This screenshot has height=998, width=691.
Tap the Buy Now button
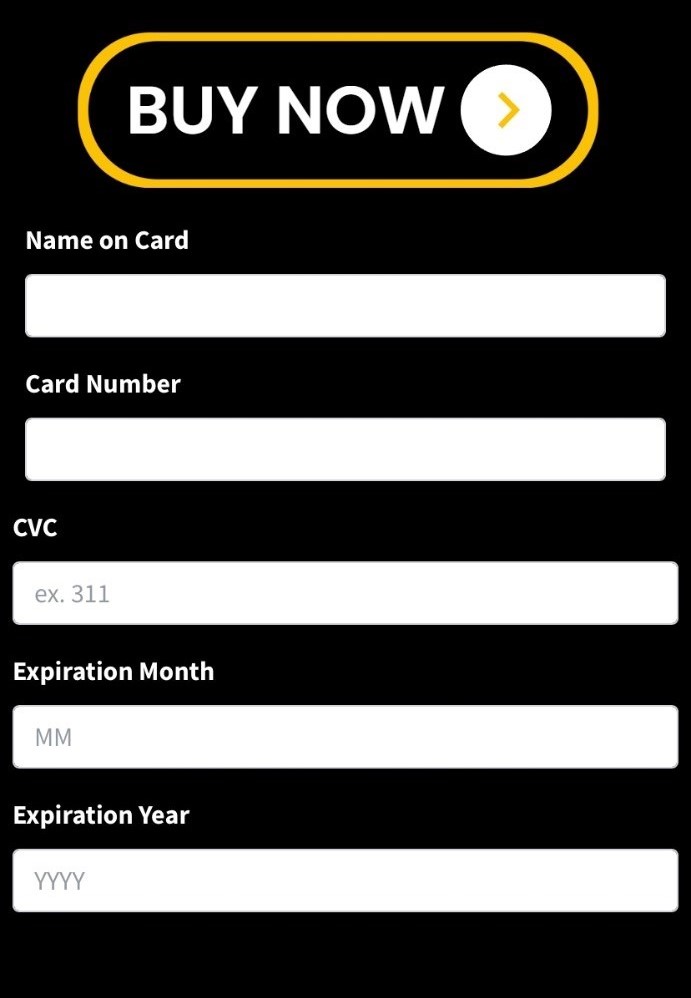point(338,110)
